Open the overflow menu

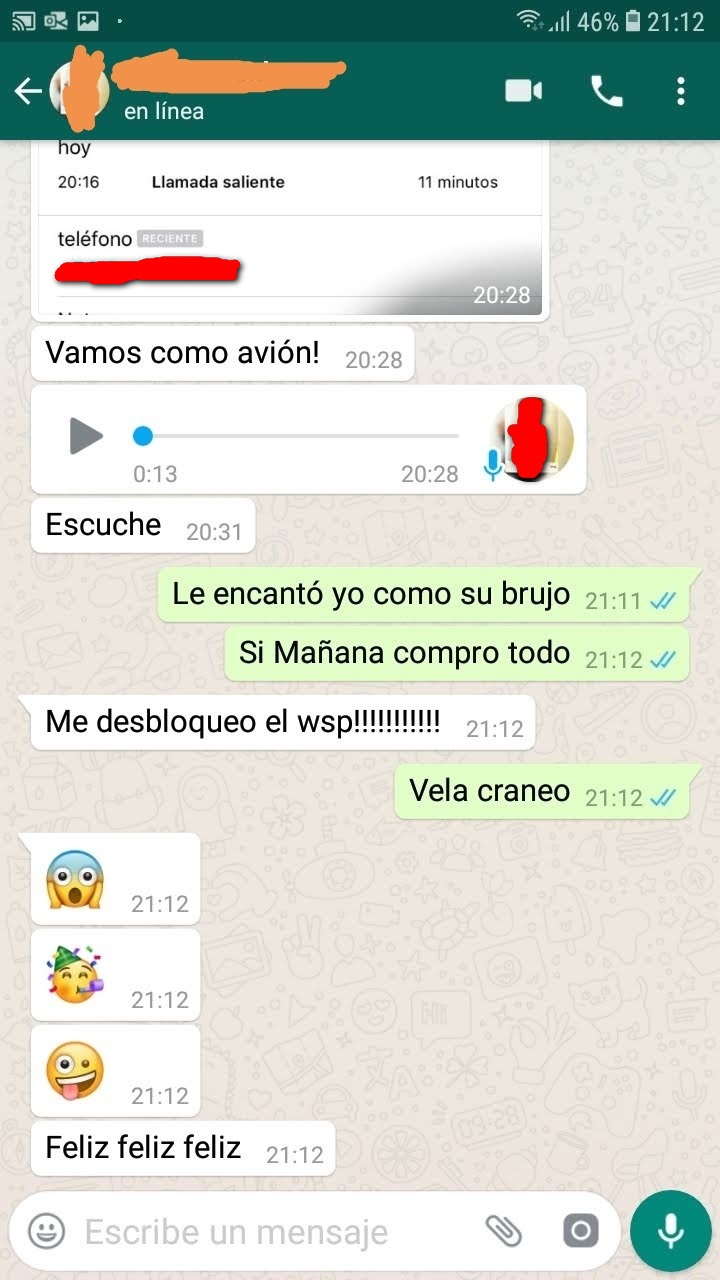click(x=680, y=92)
